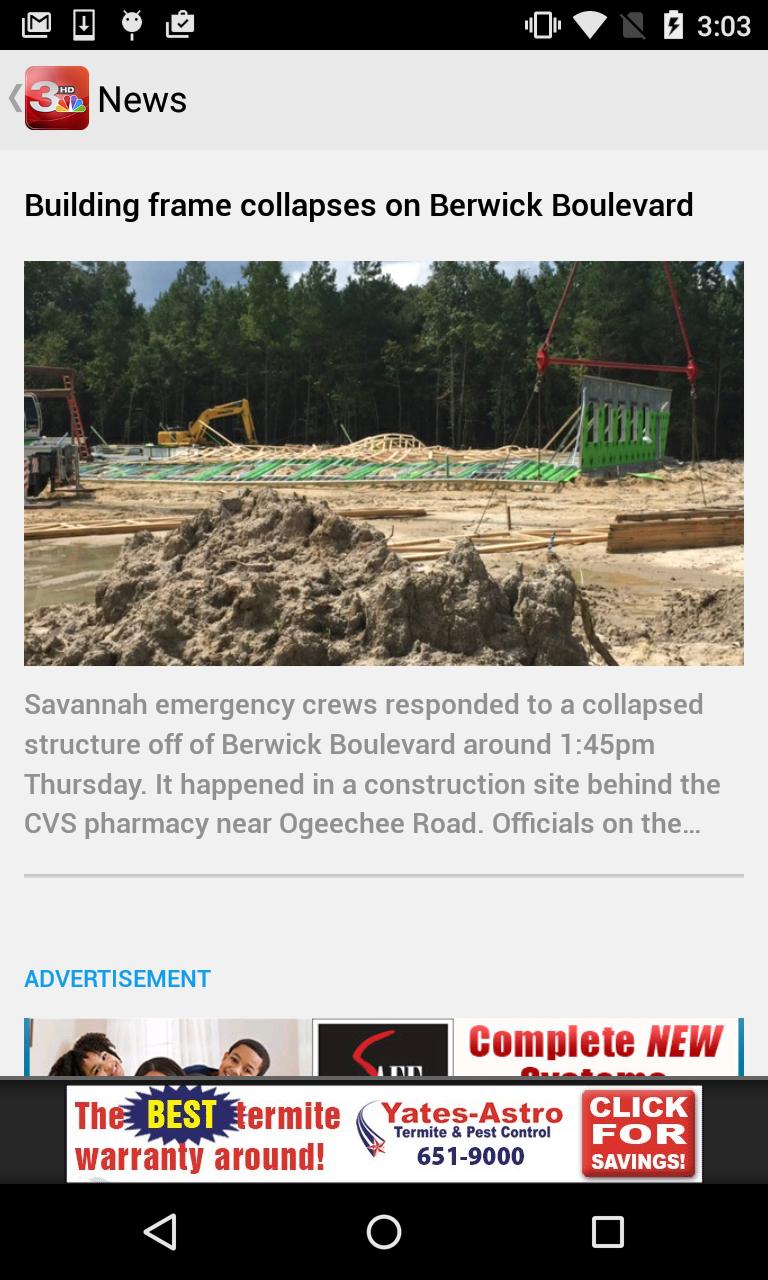Go to the home screen
The height and width of the screenshot is (1280, 768).
[384, 1232]
